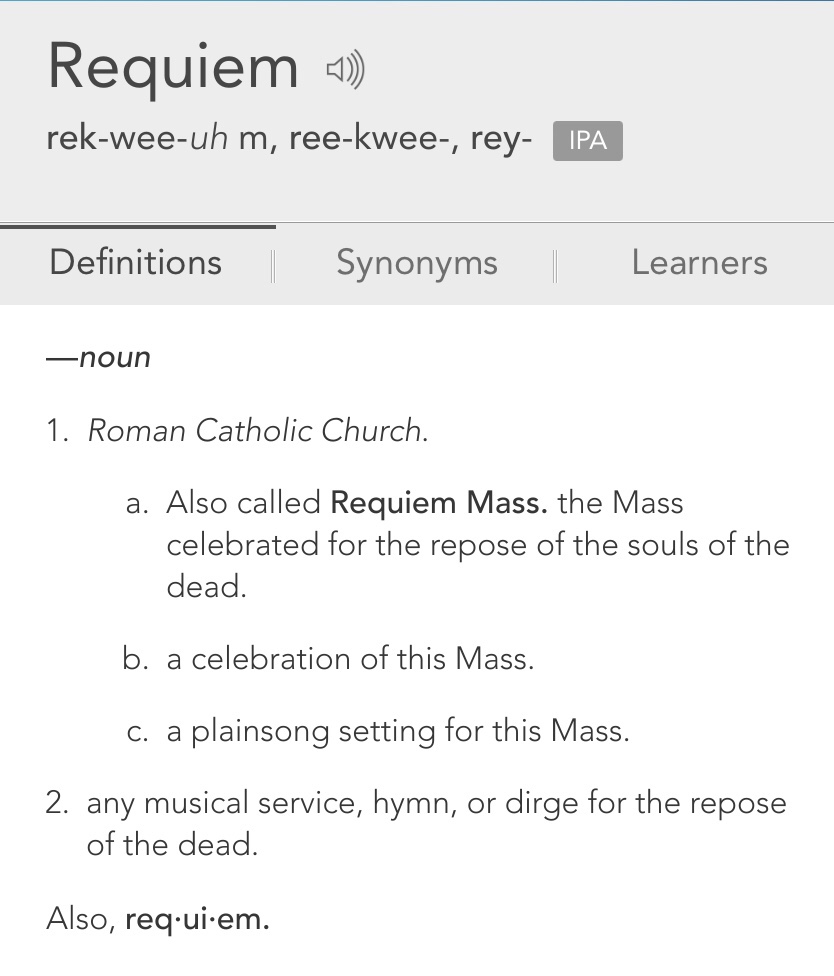Select the Definitions tab
The image size is (834, 976).
[x=136, y=263]
